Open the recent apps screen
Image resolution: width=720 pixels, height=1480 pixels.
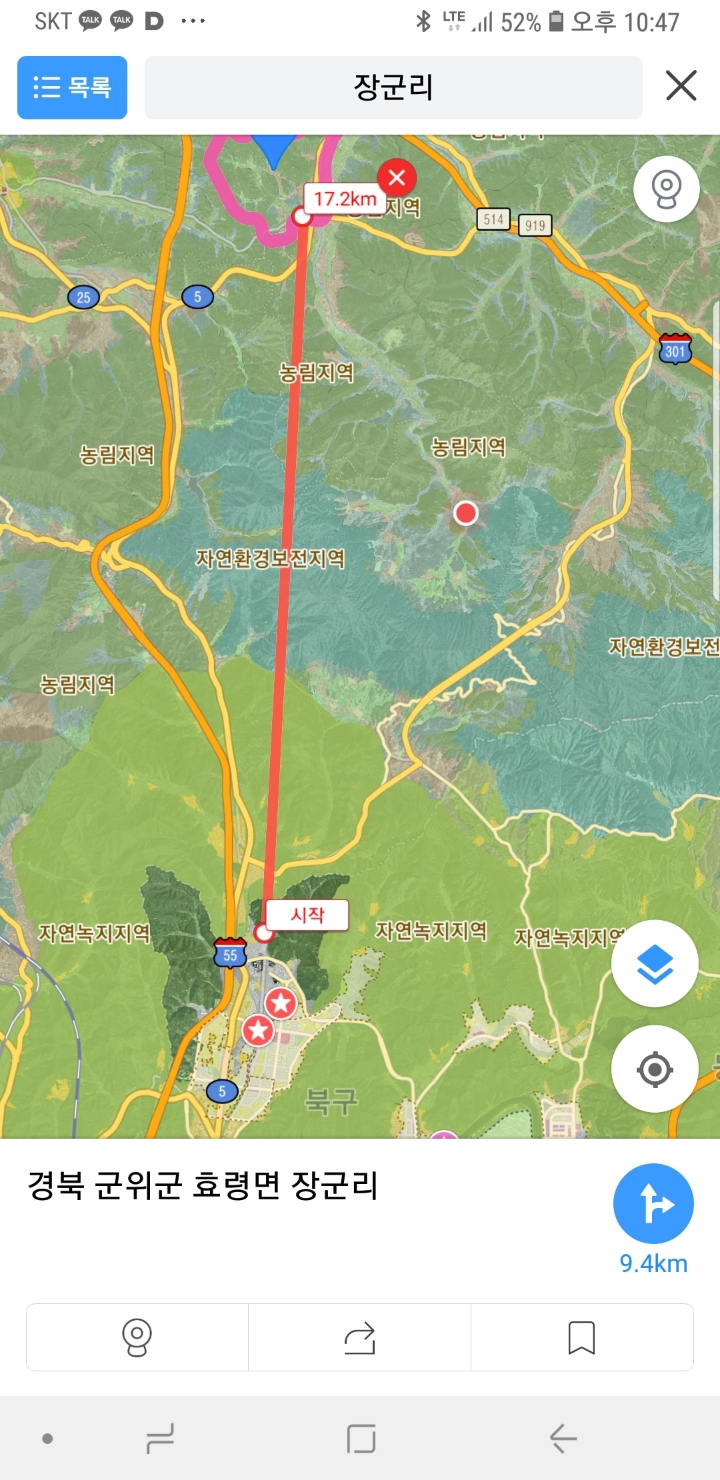pyautogui.click(x=158, y=1439)
